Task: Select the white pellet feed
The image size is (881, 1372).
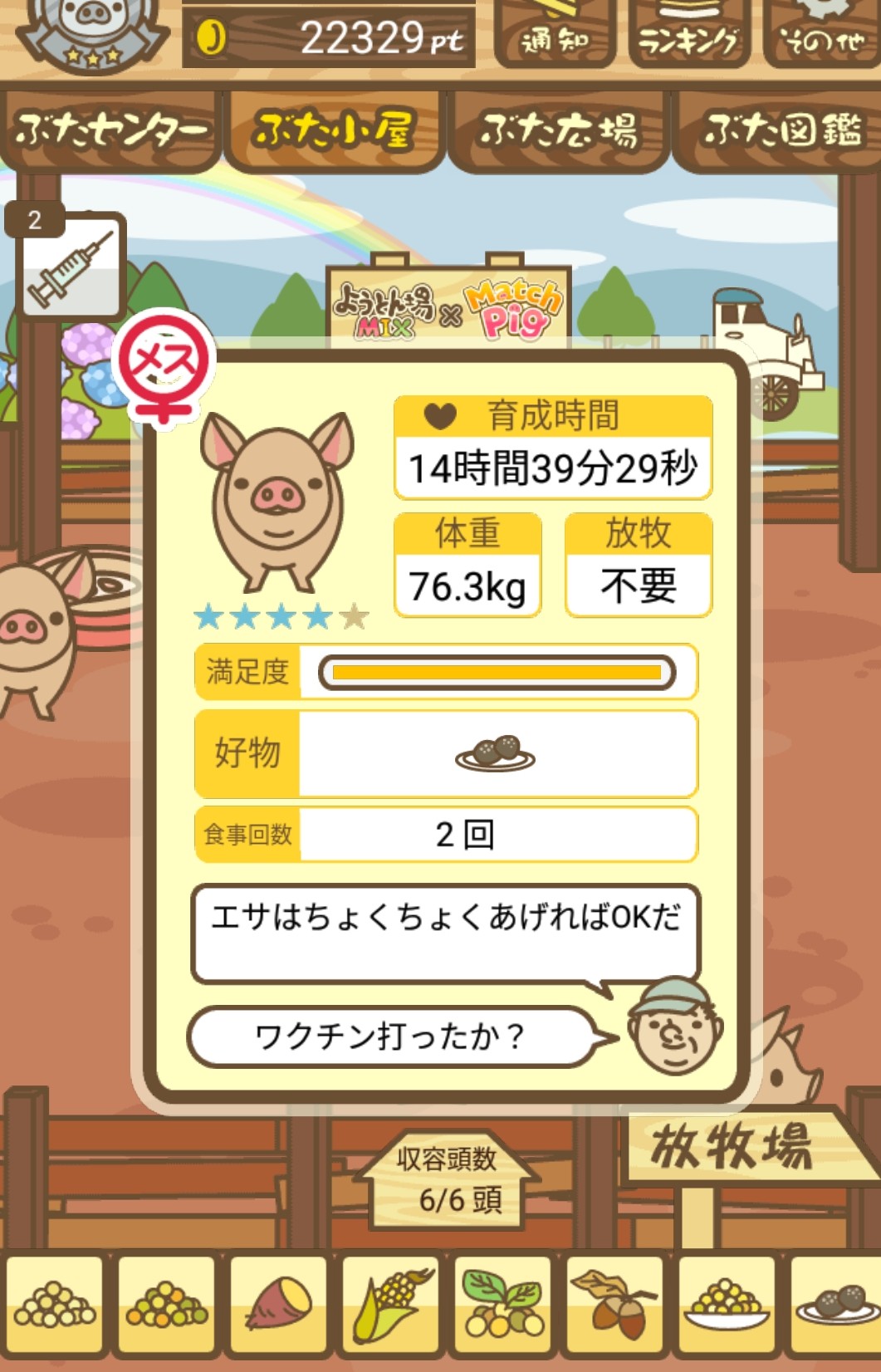Action: pos(55,1306)
